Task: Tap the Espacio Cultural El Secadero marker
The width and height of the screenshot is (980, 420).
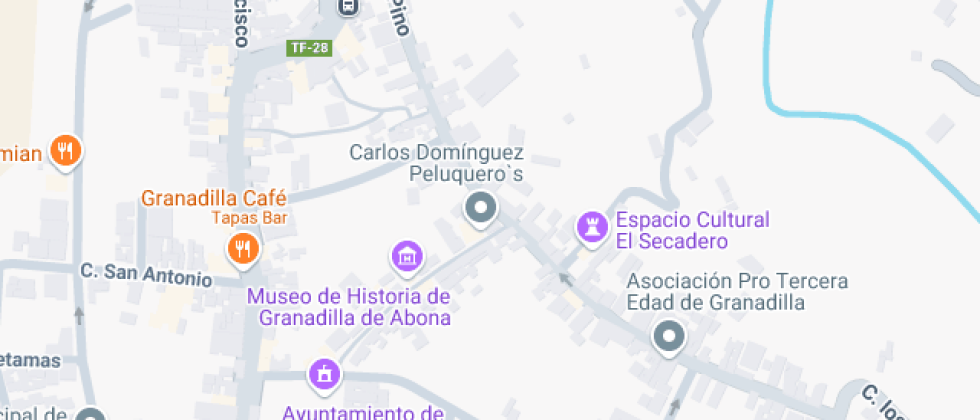Action: coord(592,227)
